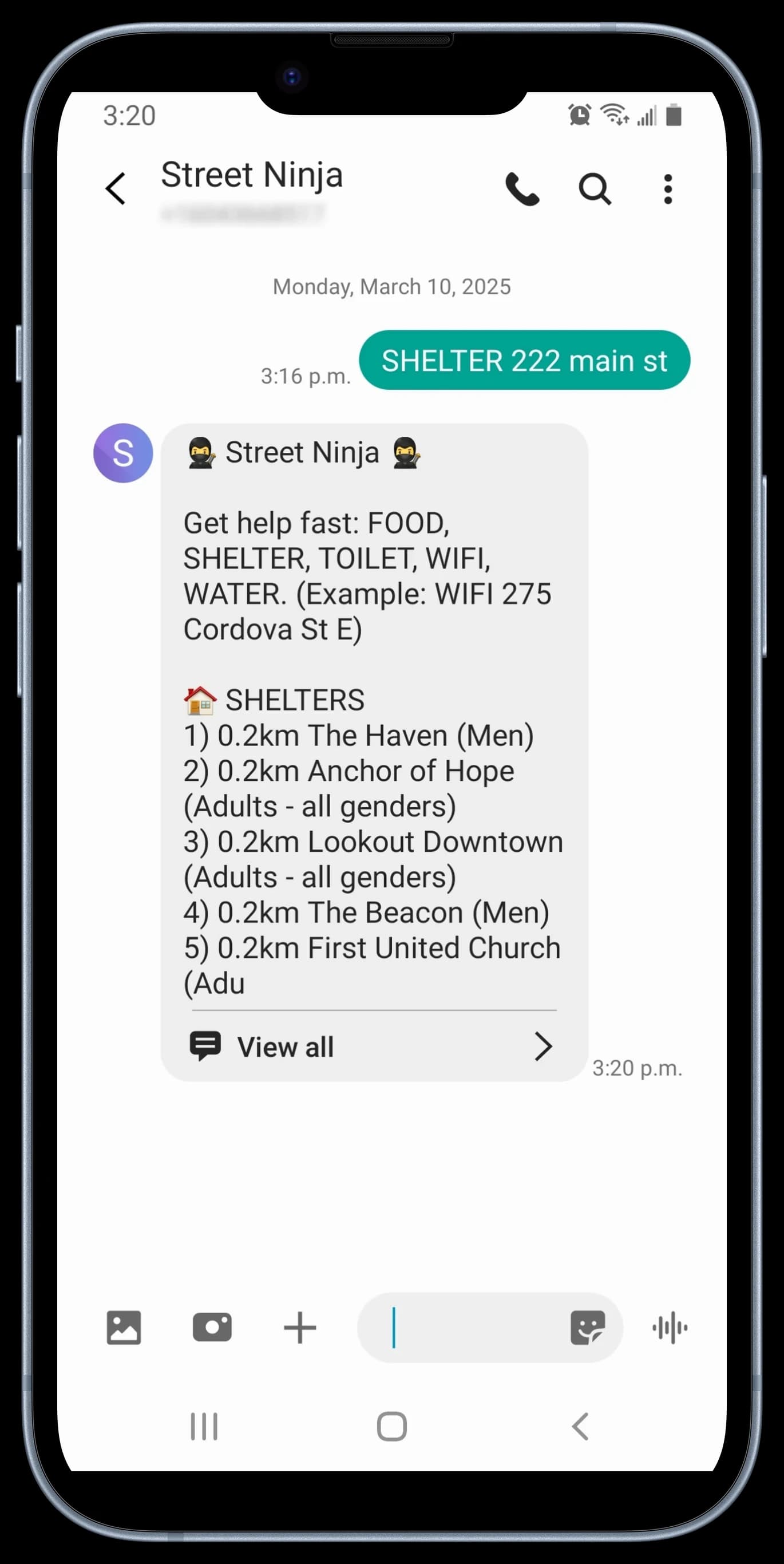Viewport: 784px width, 1564px height.
Task: Open recent apps from the navigation bar
Action: [204, 1426]
